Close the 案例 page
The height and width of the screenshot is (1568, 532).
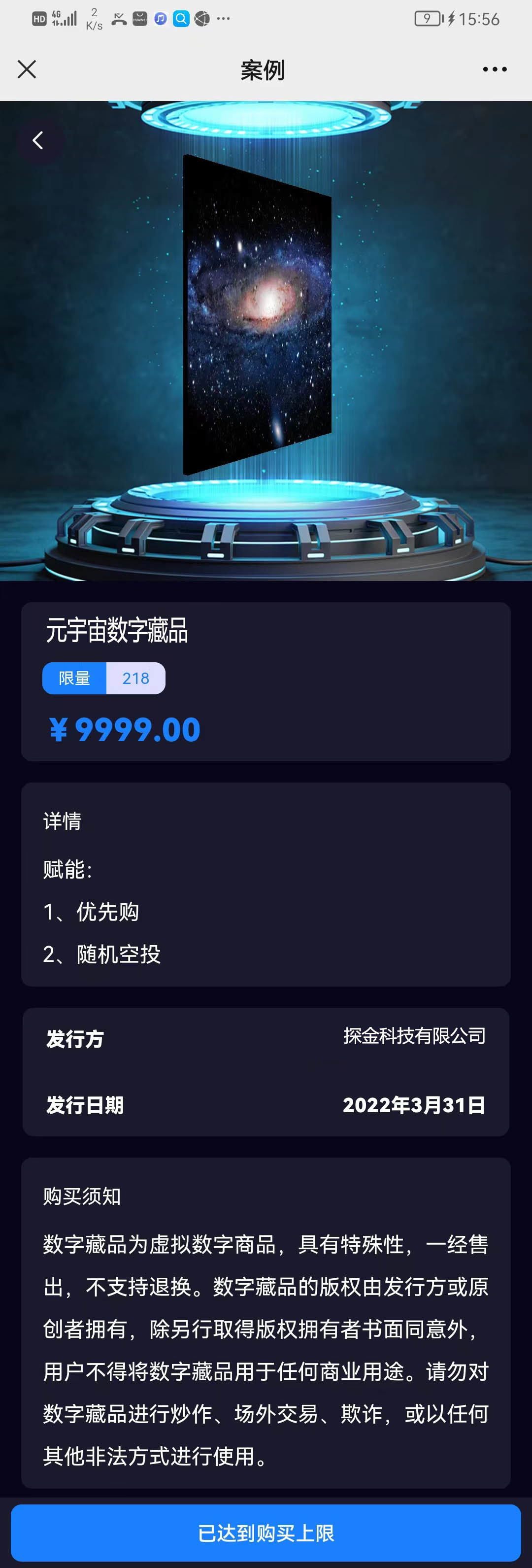[x=27, y=69]
